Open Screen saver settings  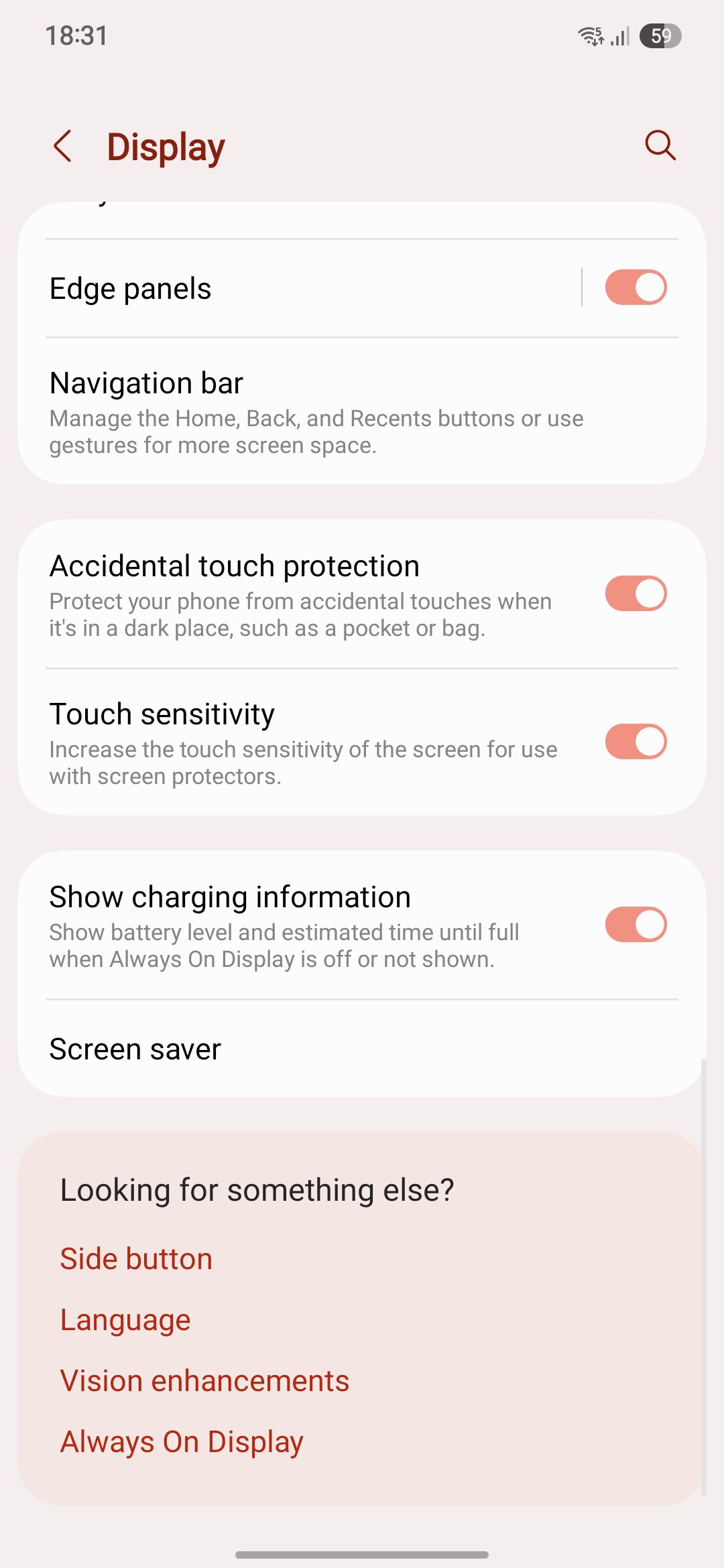click(x=268, y=1049)
